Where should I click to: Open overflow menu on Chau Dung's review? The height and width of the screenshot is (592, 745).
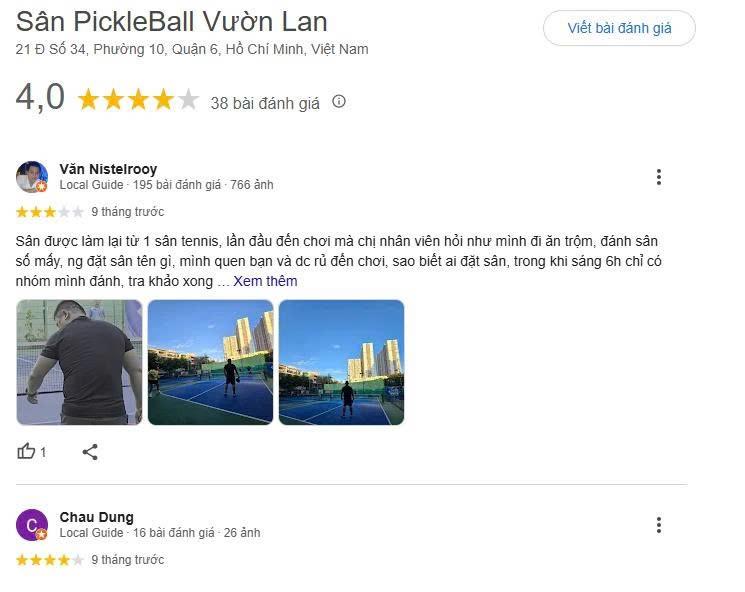point(658,525)
